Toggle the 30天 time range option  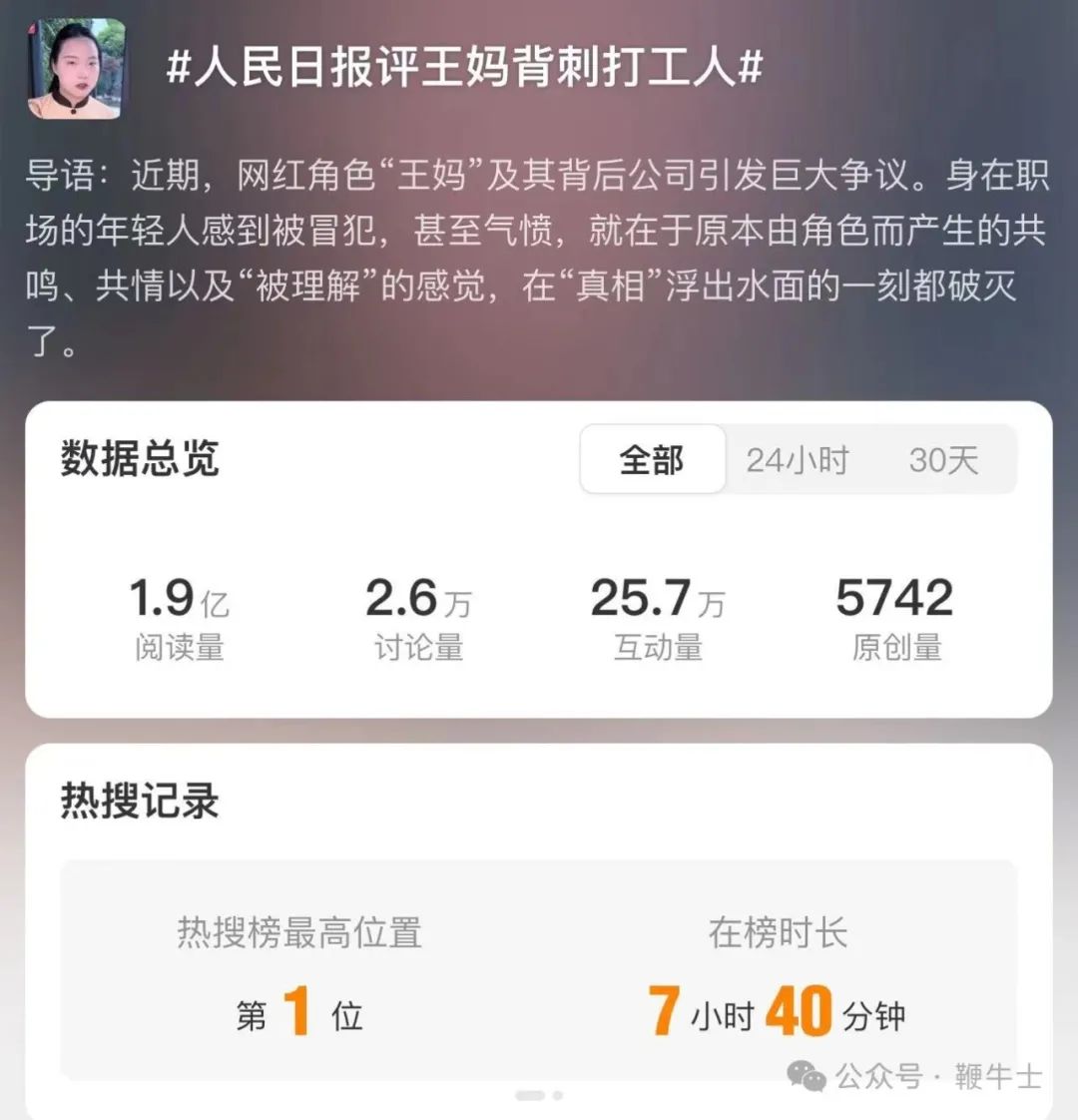[x=943, y=459]
